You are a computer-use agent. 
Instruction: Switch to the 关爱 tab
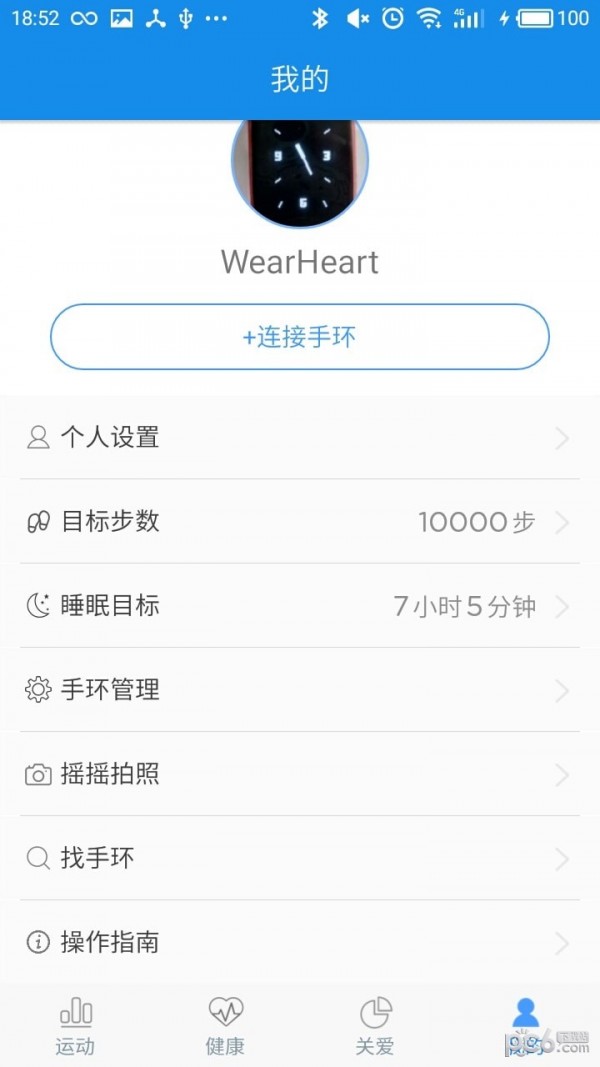pyautogui.click(x=375, y=1026)
